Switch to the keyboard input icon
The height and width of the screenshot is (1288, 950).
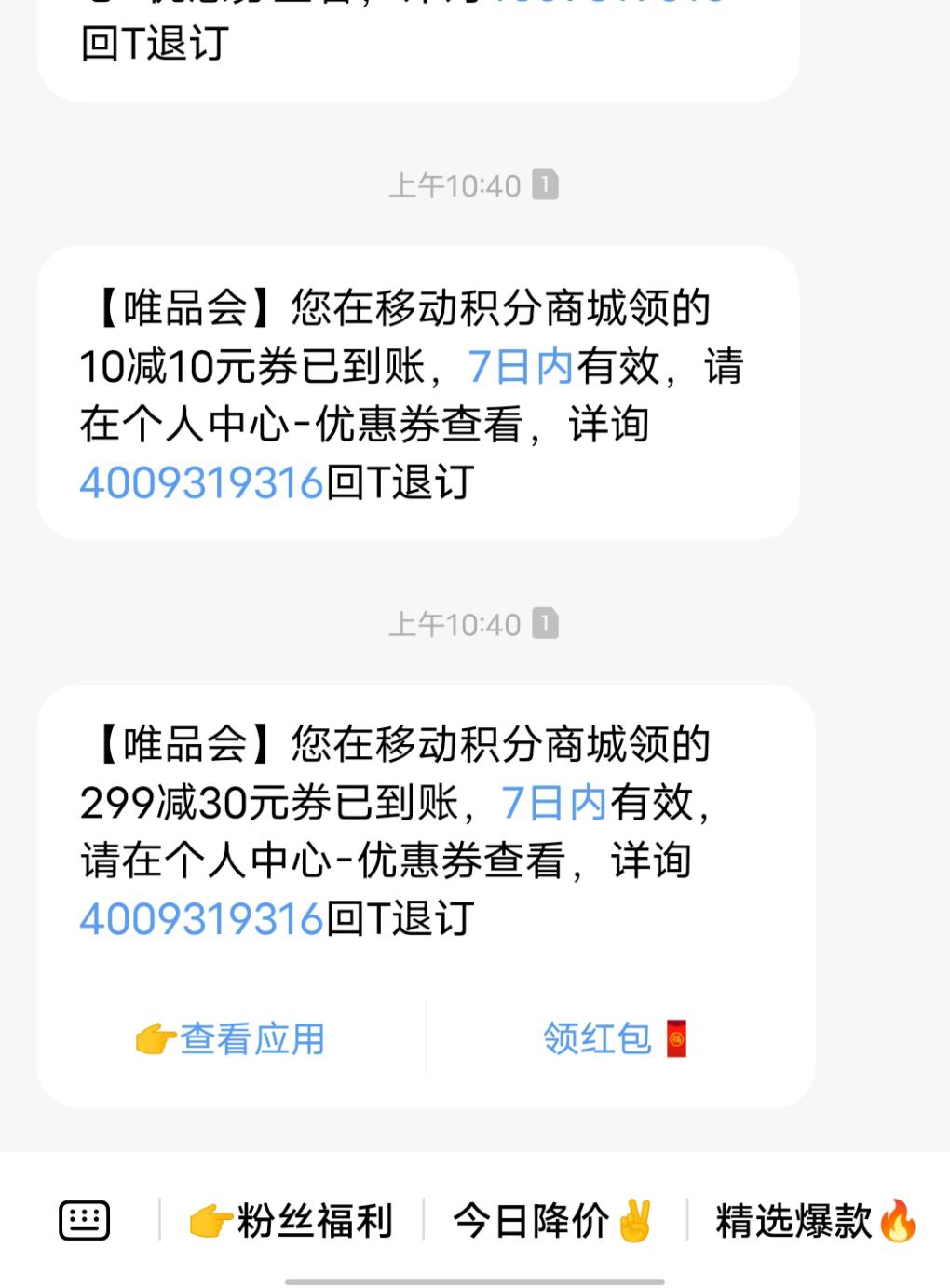point(84,1220)
